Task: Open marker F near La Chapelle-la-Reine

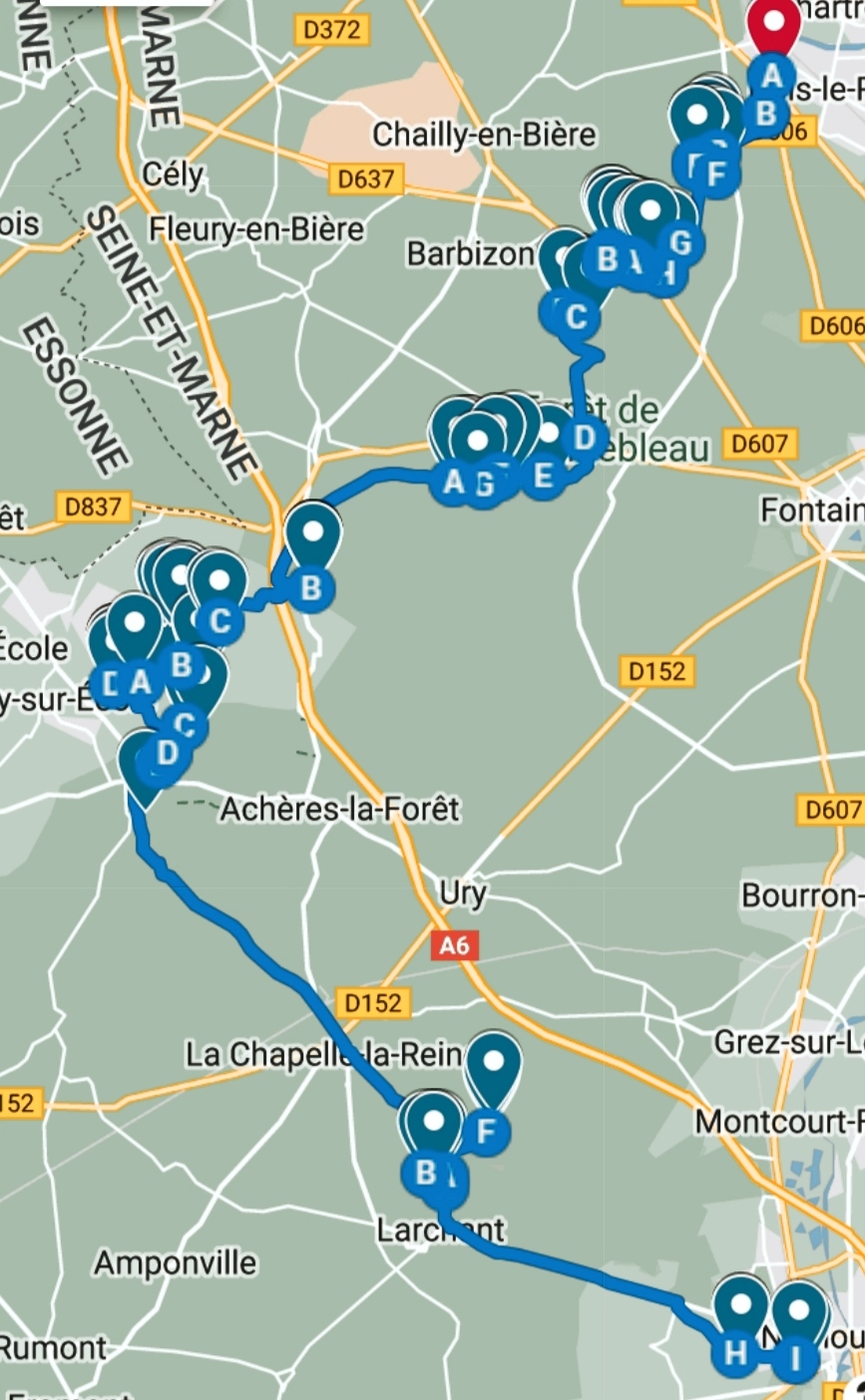Action: tap(487, 1132)
